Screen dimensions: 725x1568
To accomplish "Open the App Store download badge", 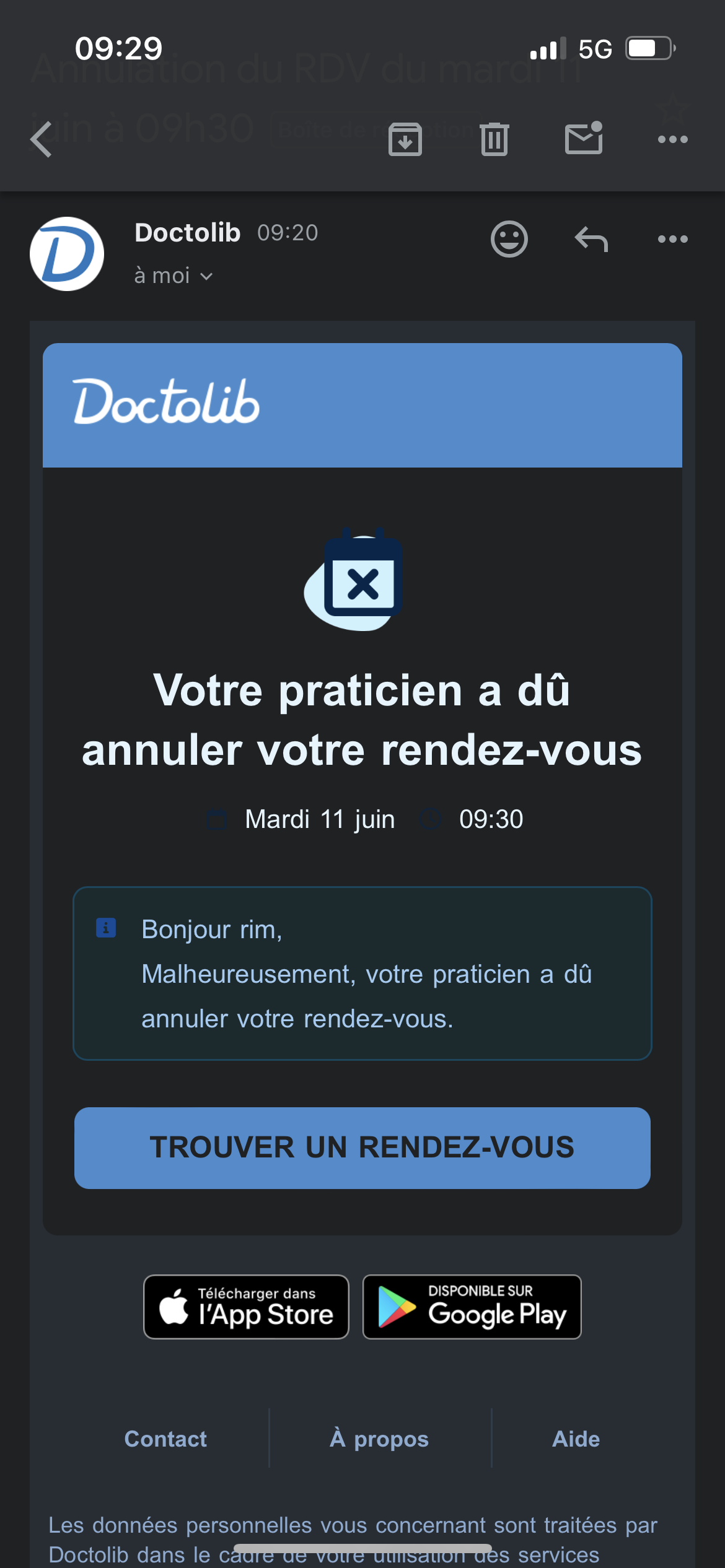I will click(x=247, y=1307).
